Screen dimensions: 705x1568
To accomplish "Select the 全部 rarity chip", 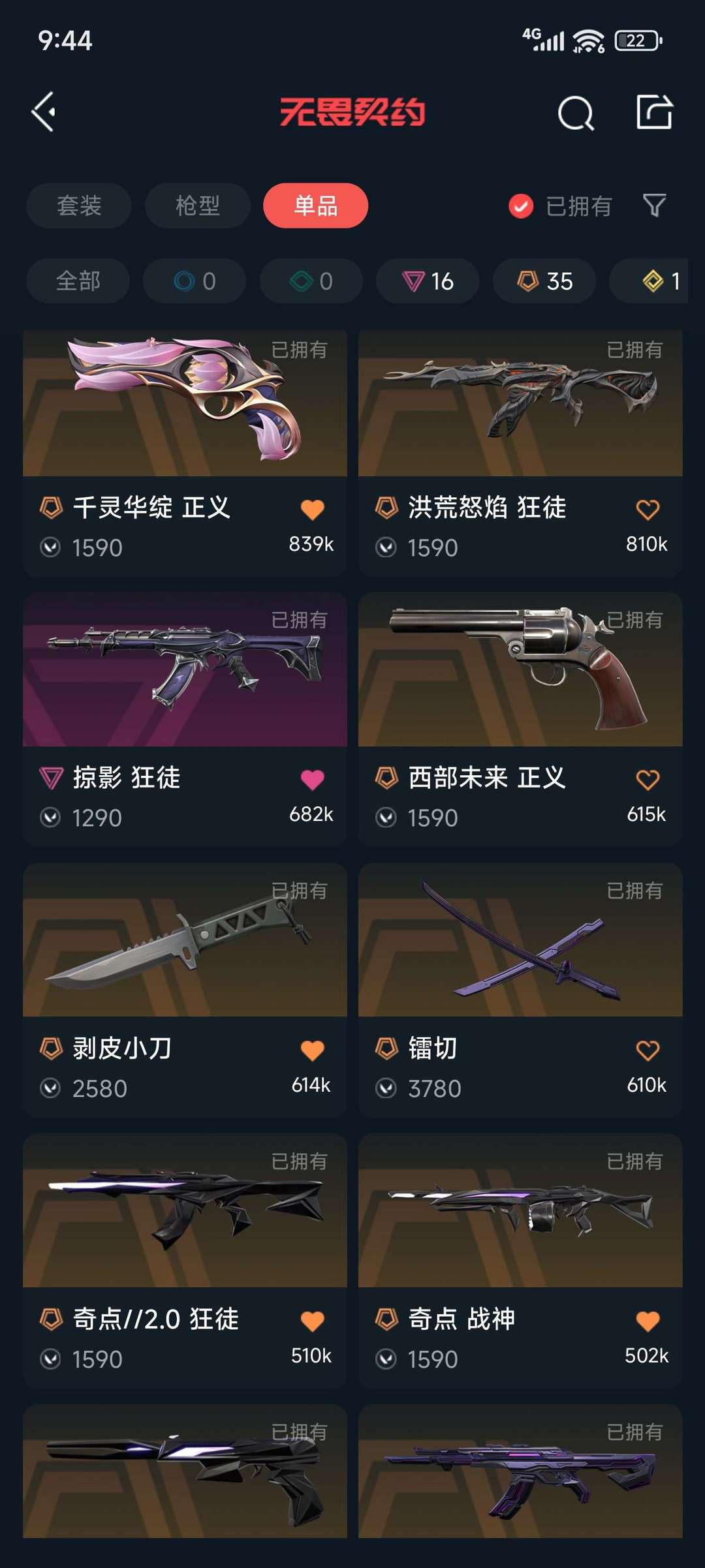I will click(x=78, y=281).
